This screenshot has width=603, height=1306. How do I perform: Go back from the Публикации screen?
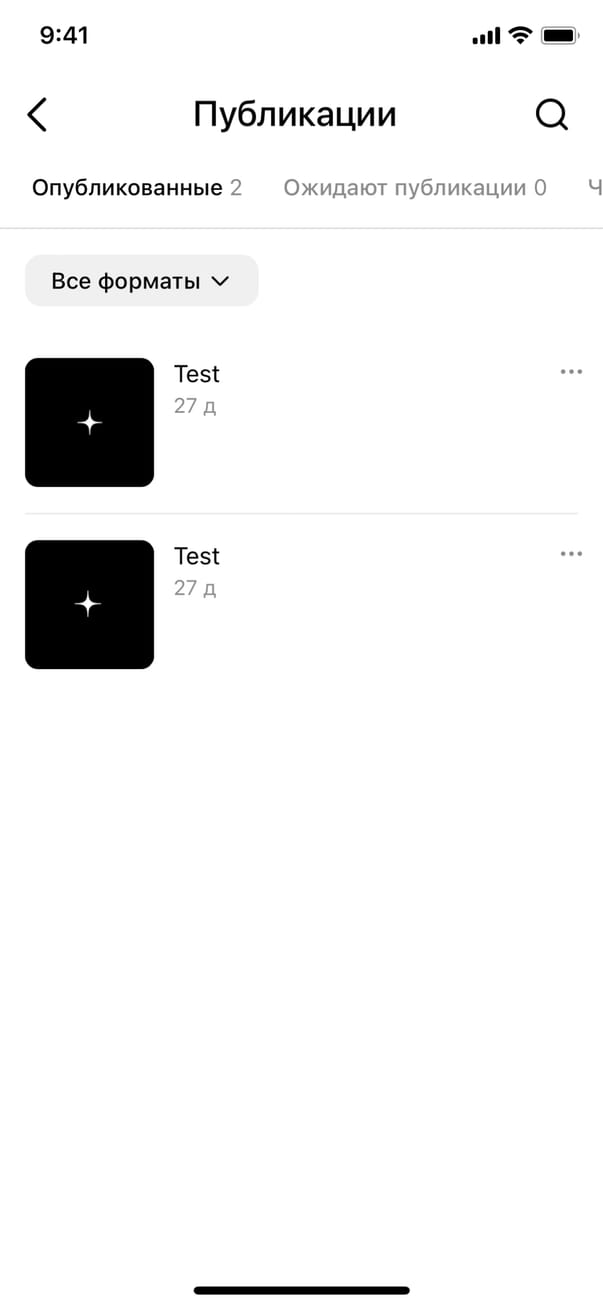(37, 115)
